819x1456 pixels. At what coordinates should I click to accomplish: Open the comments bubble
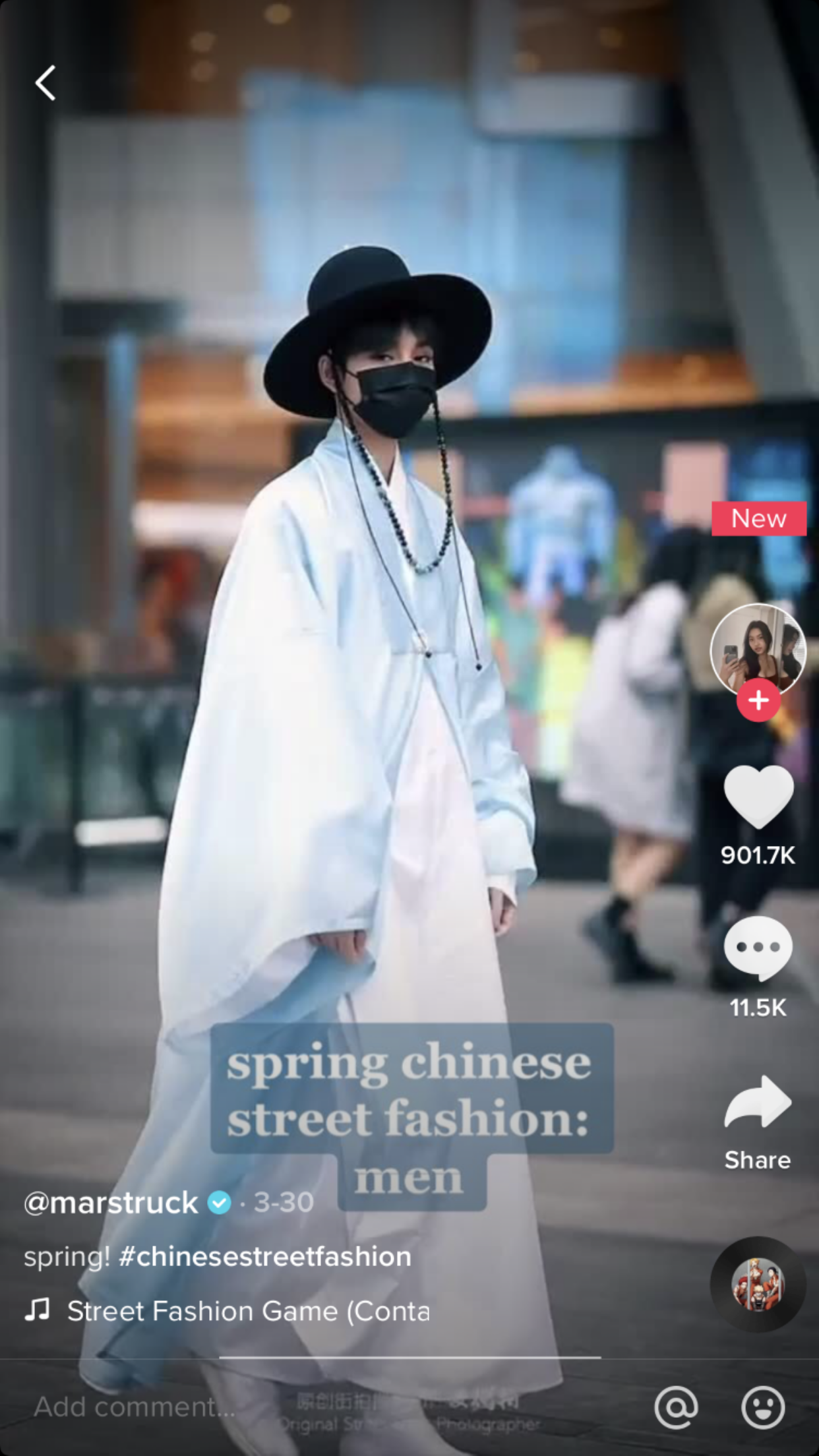pyautogui.click(x=758, y=948)
